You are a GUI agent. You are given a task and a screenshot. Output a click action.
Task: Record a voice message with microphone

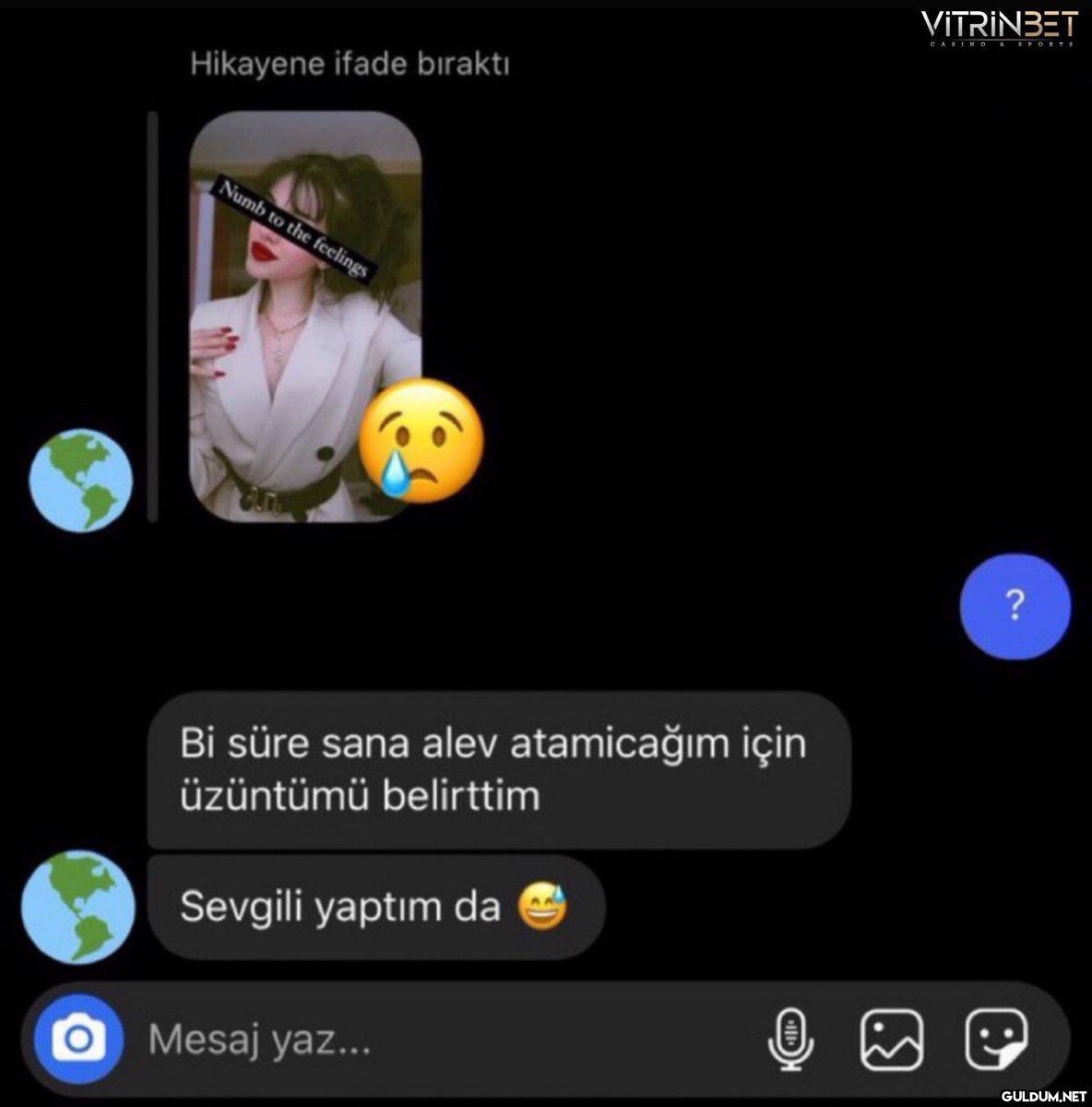pos(790,1040)
